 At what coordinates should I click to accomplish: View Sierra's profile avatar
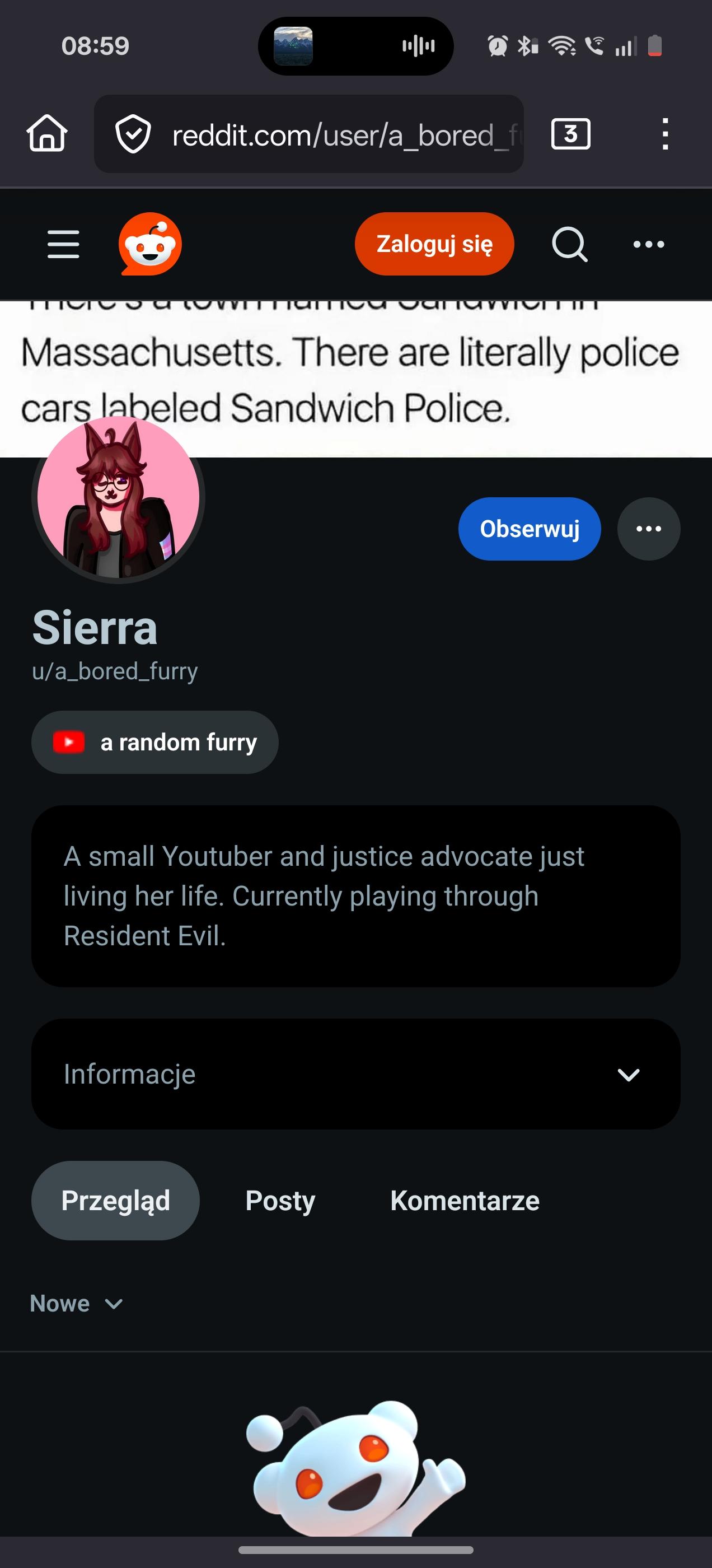pos(118,498)
